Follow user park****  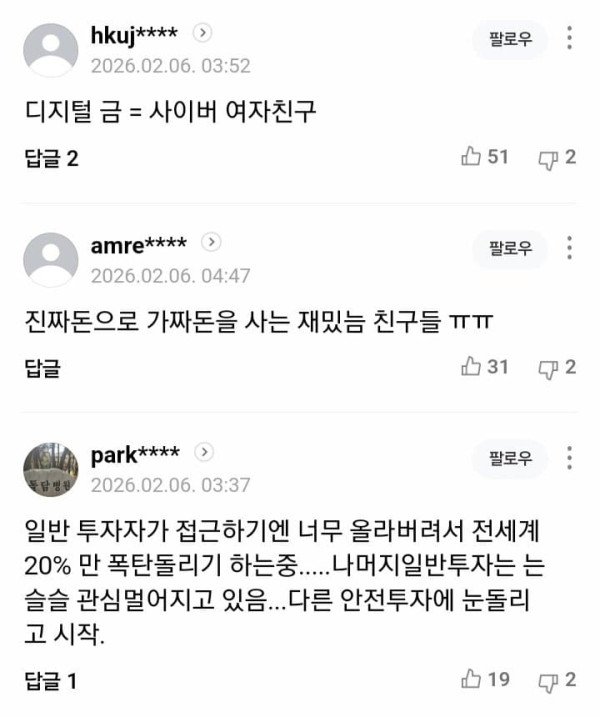pos(509,459)
